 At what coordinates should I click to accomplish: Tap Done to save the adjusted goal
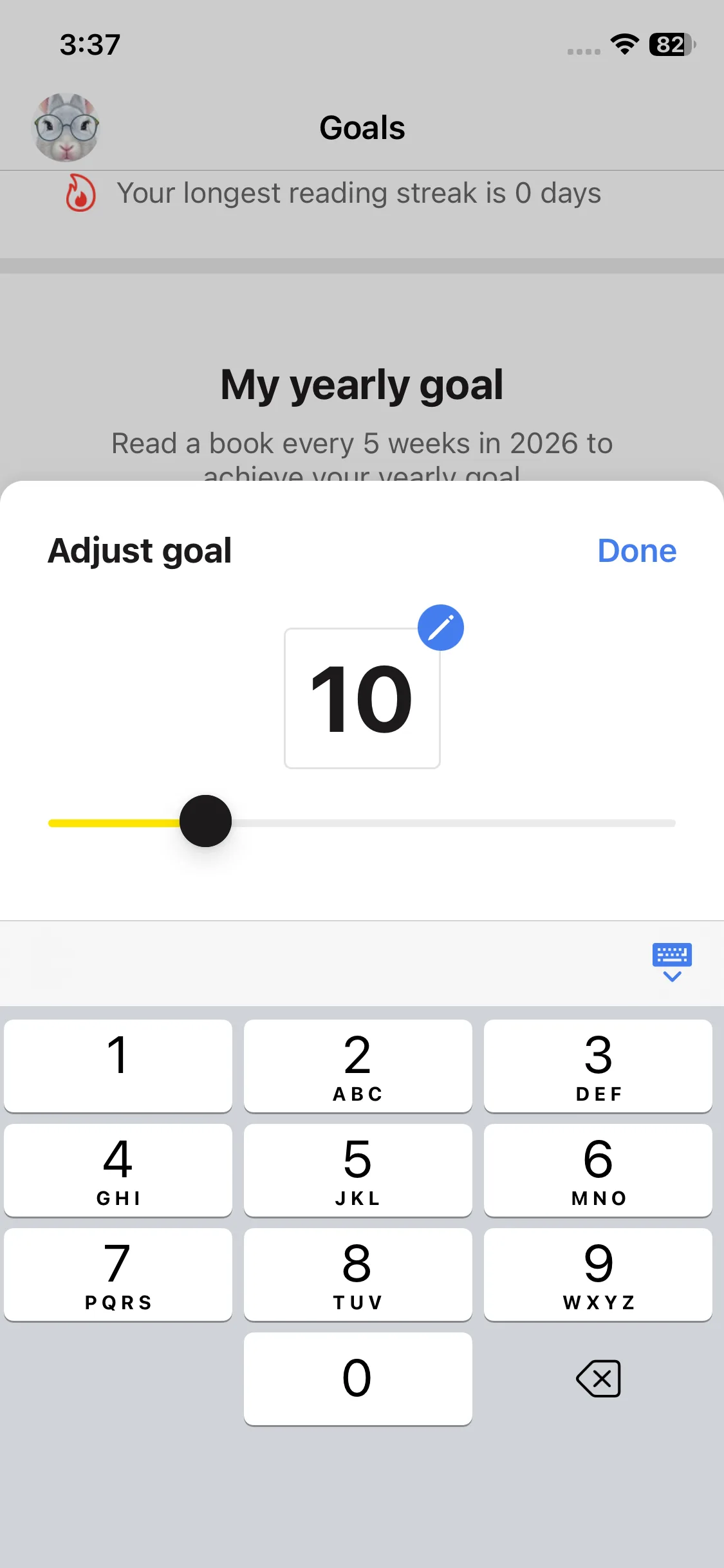point(636,551)
